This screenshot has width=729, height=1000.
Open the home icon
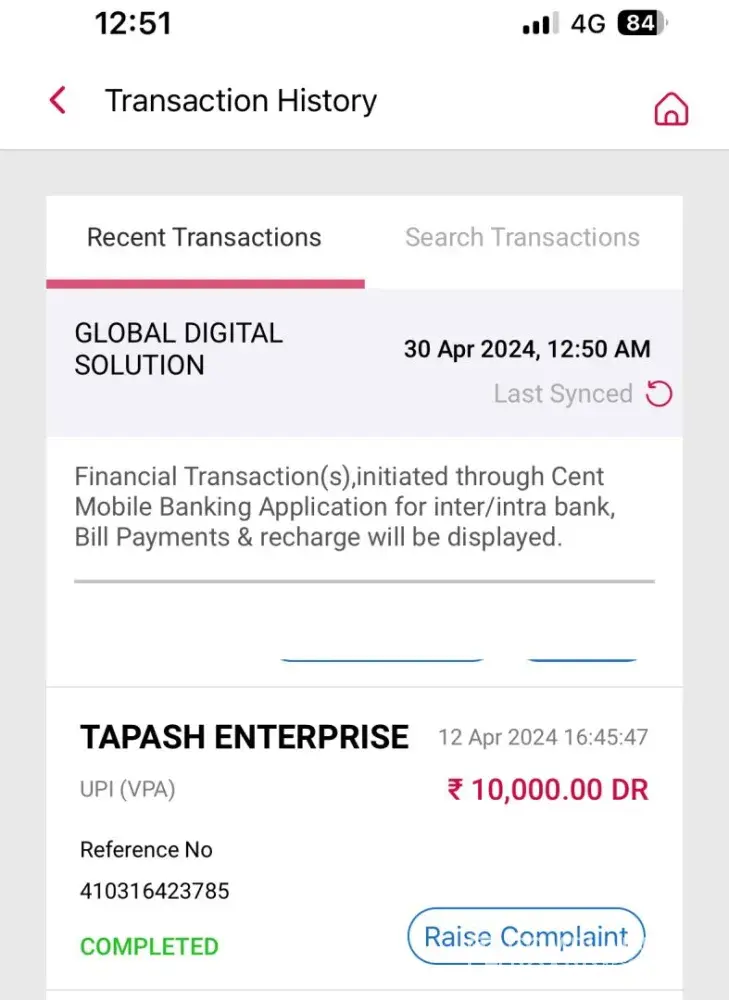tap(671, 108)
